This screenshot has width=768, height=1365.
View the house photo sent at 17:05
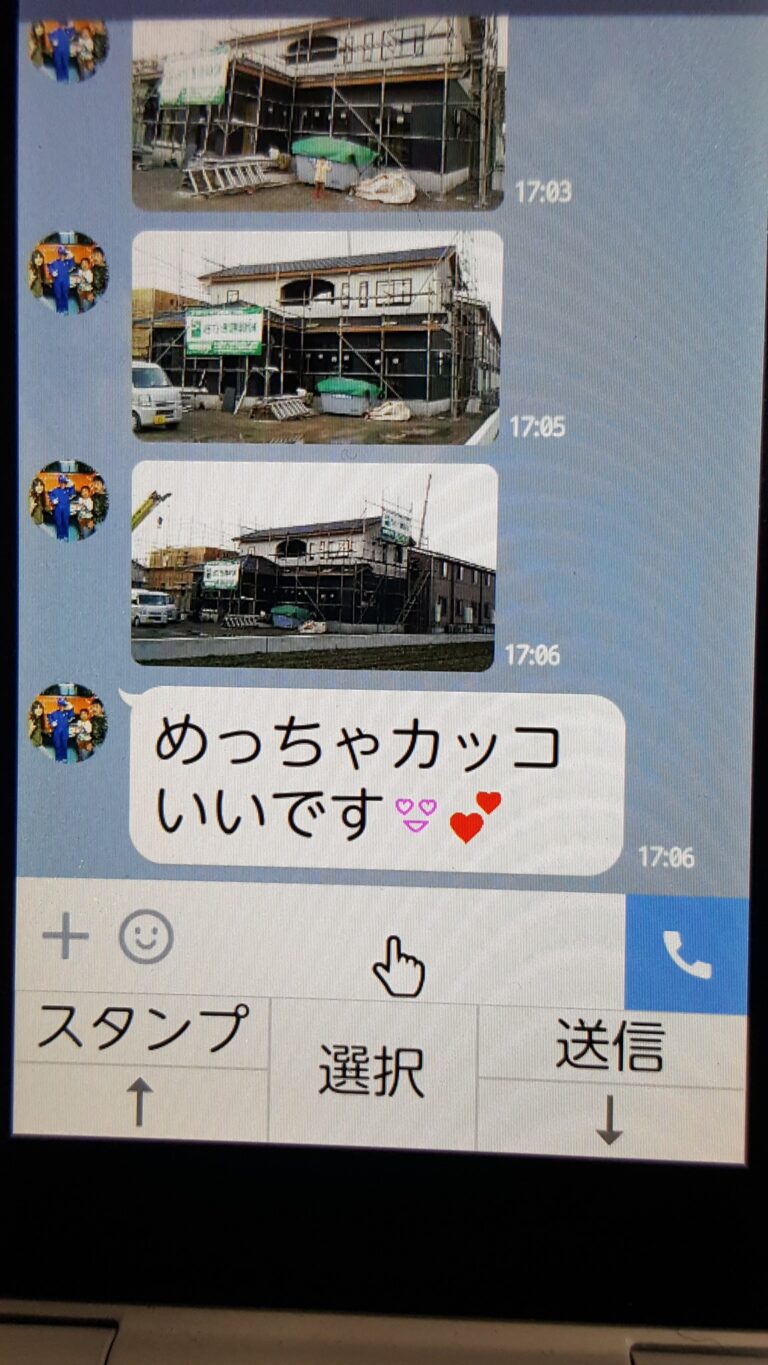(x=316, y=337)
